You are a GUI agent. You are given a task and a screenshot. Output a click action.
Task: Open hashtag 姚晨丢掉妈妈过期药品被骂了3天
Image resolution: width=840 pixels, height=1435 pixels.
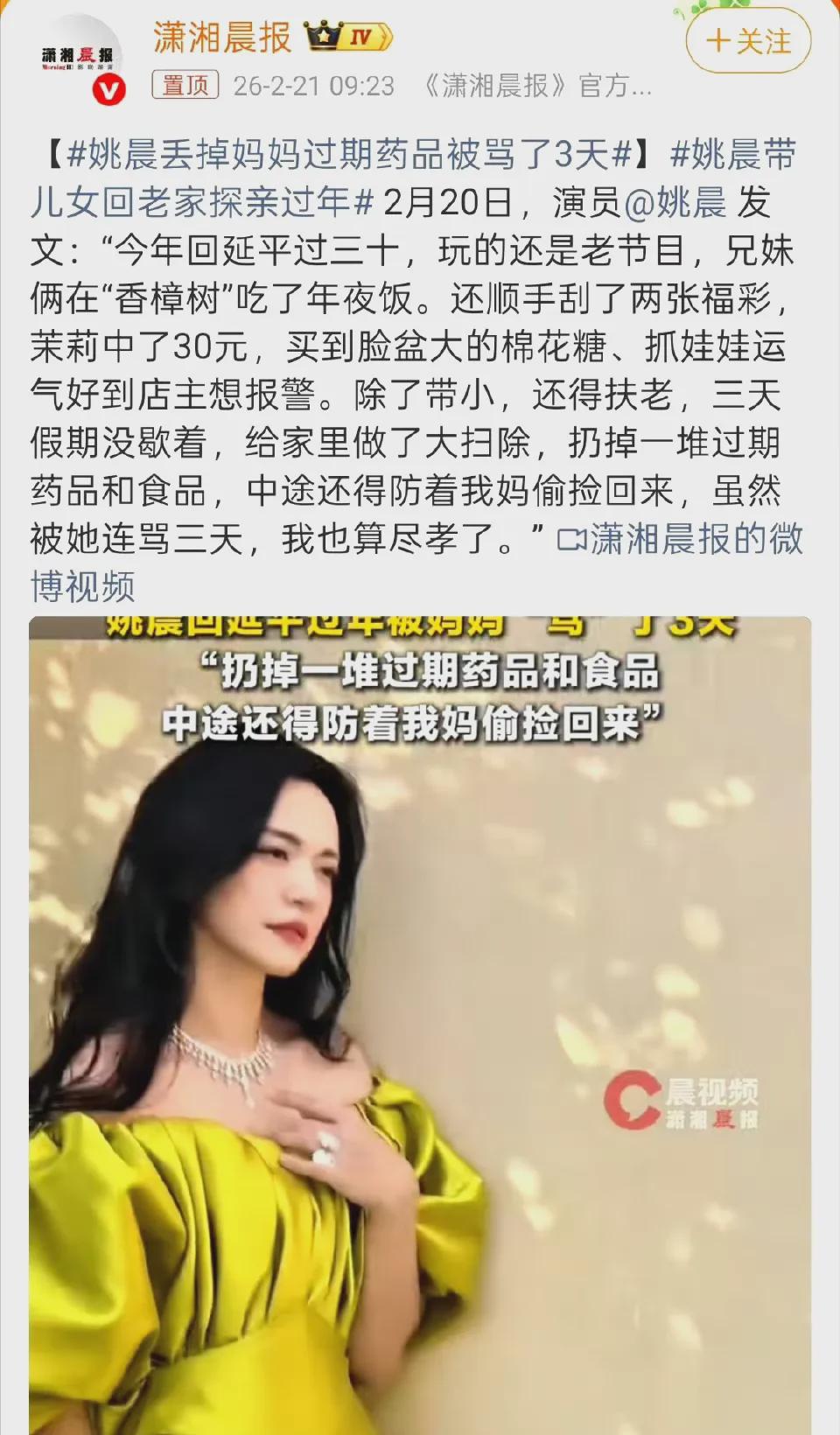348,155
